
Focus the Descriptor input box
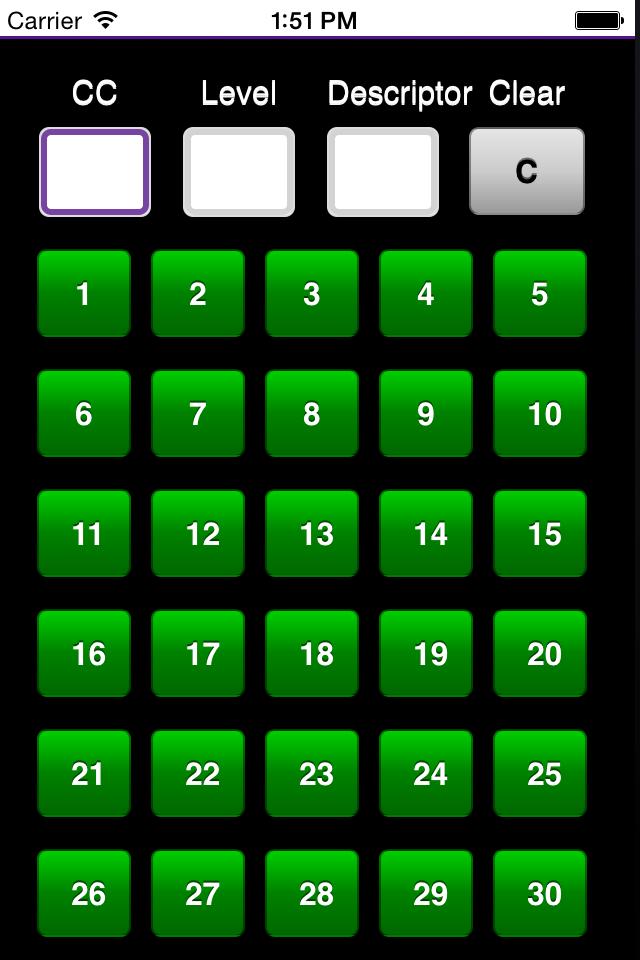(x=383, y=172)
